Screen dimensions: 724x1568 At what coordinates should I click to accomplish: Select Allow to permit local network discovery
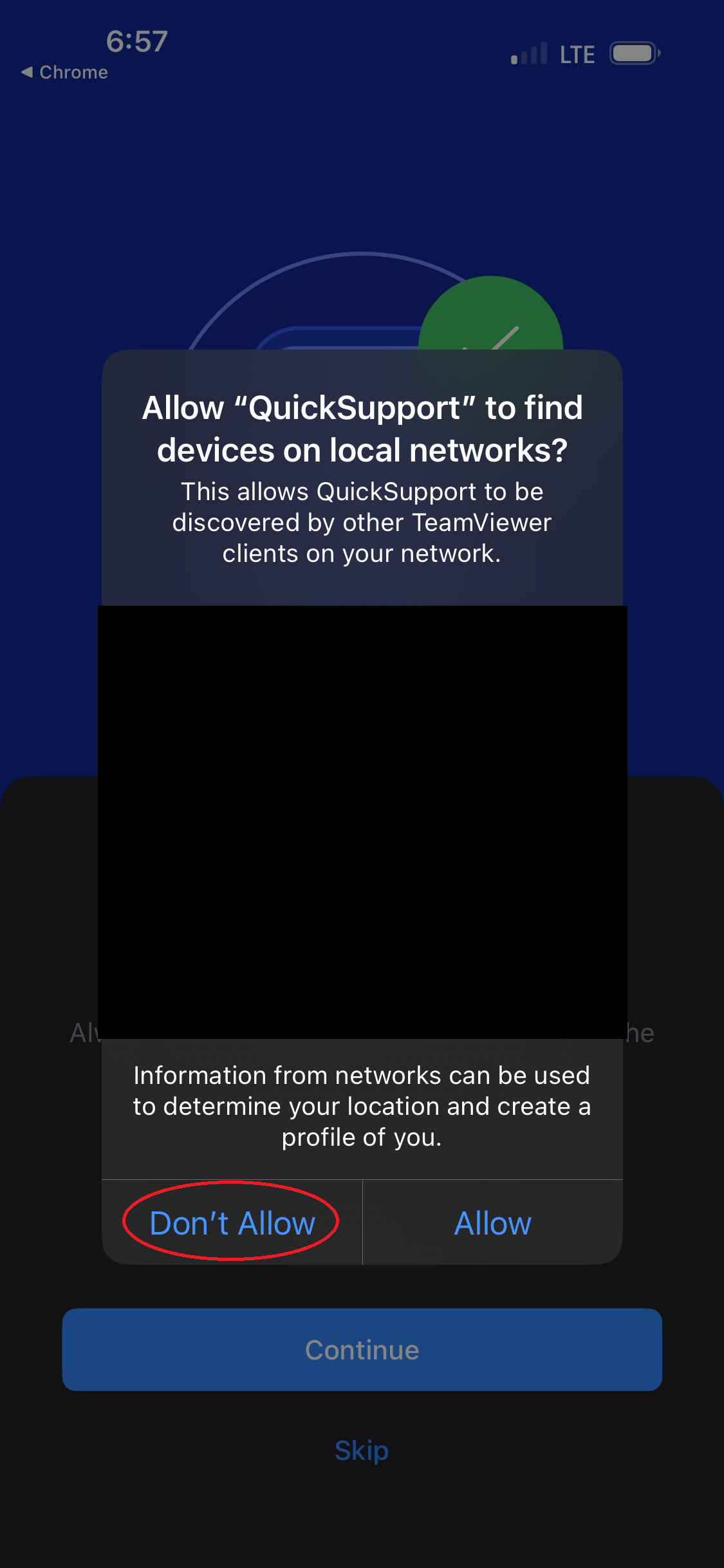point(492,1222)
